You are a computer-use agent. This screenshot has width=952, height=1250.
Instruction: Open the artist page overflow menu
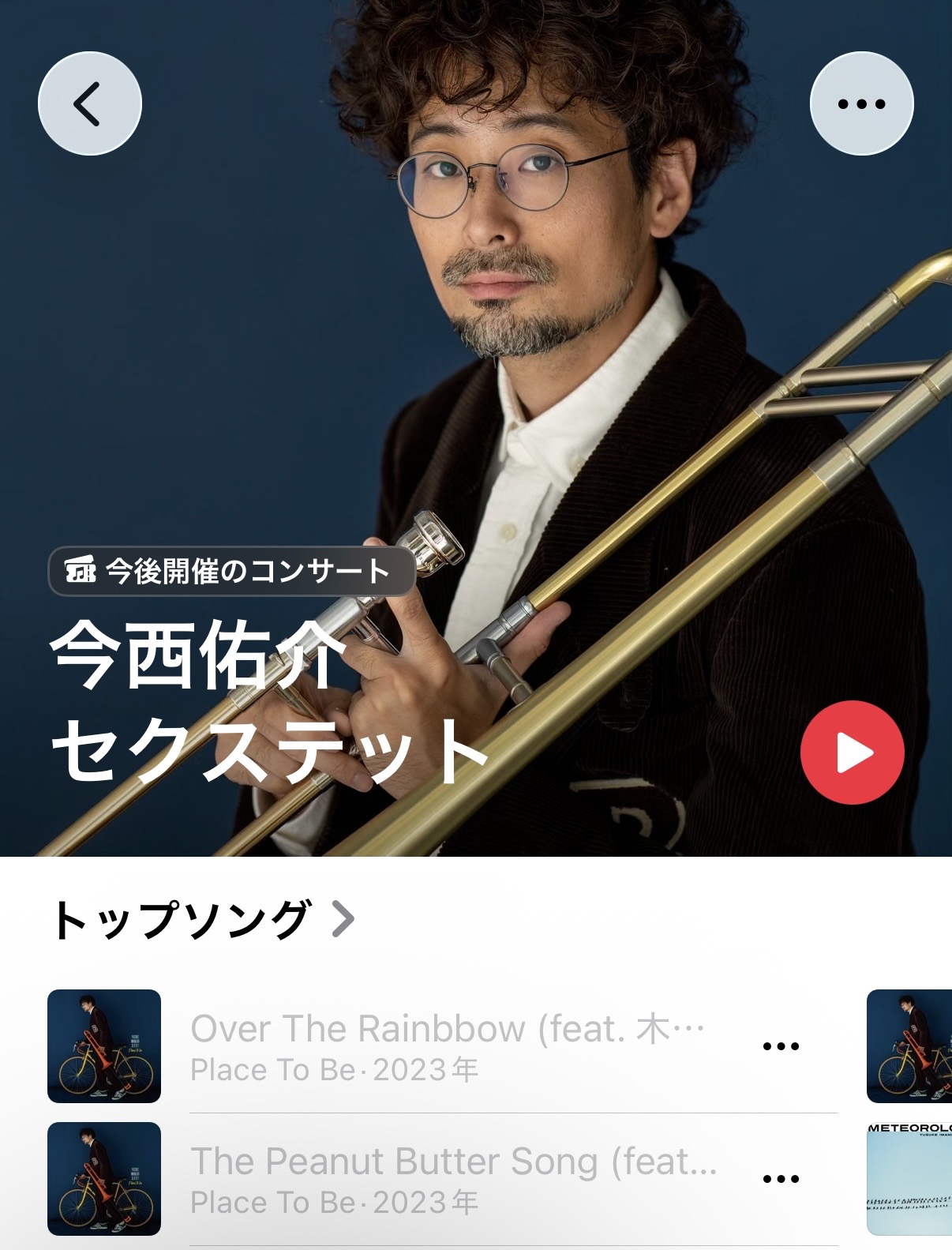pos(861,103)
